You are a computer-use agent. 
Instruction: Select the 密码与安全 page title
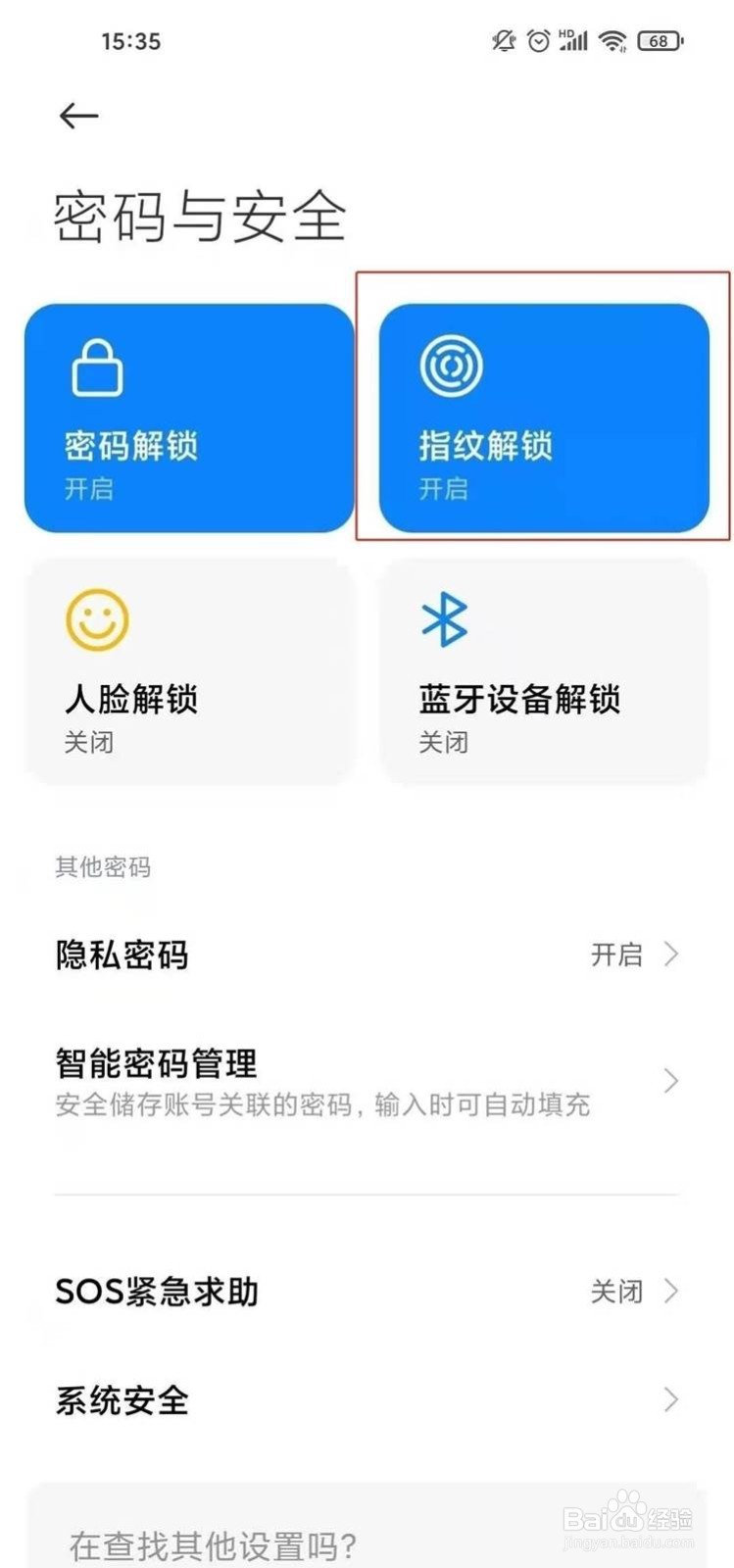196,211
